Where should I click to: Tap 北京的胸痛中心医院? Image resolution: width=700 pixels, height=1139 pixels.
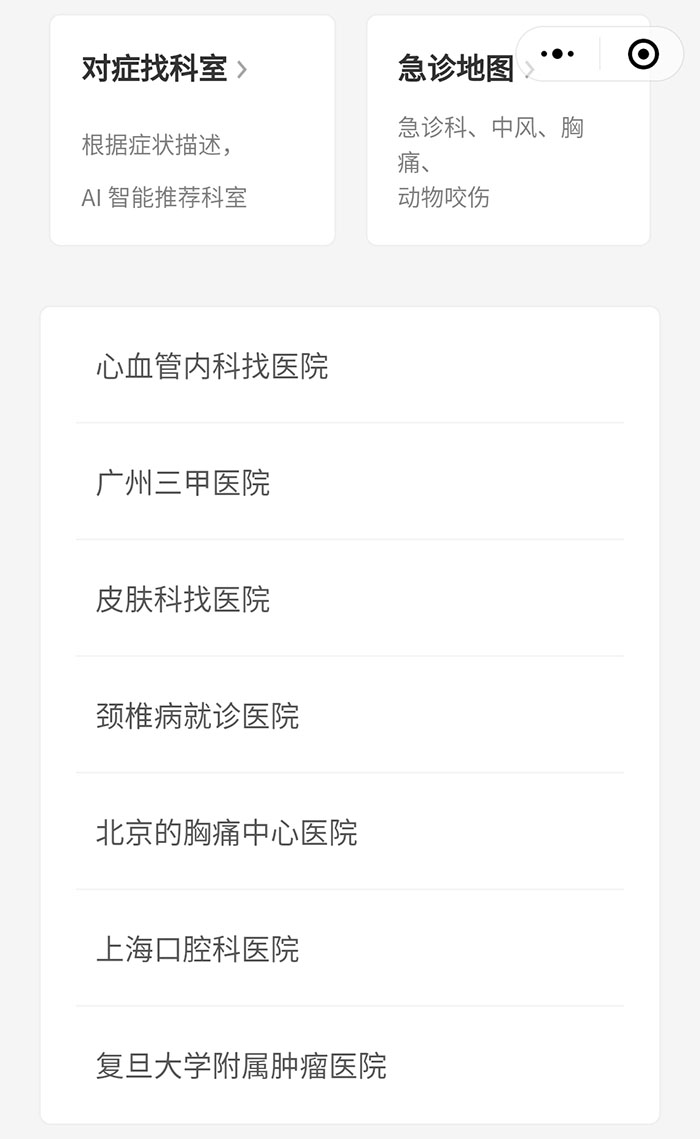350,832
